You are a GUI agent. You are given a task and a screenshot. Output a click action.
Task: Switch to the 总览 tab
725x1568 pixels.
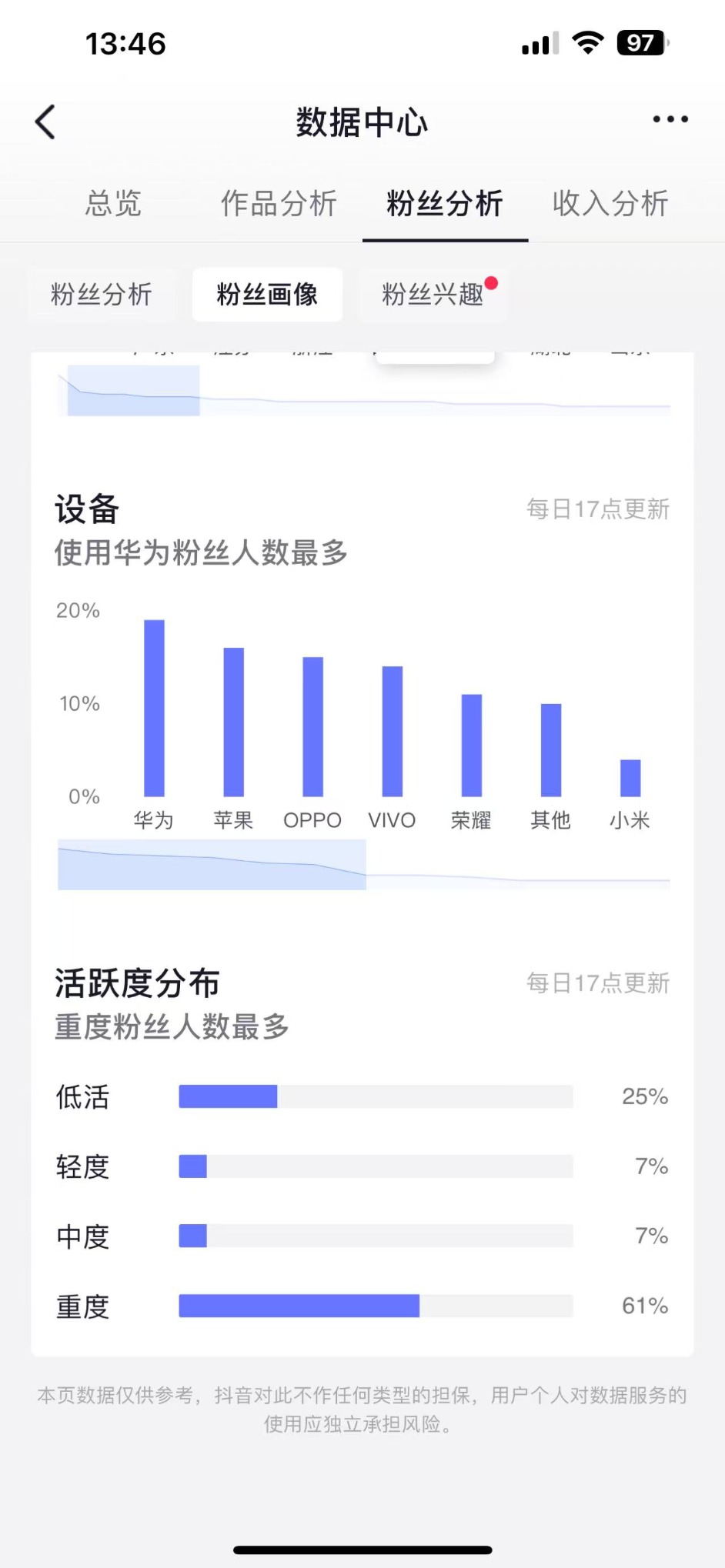[x=114, y=204]
